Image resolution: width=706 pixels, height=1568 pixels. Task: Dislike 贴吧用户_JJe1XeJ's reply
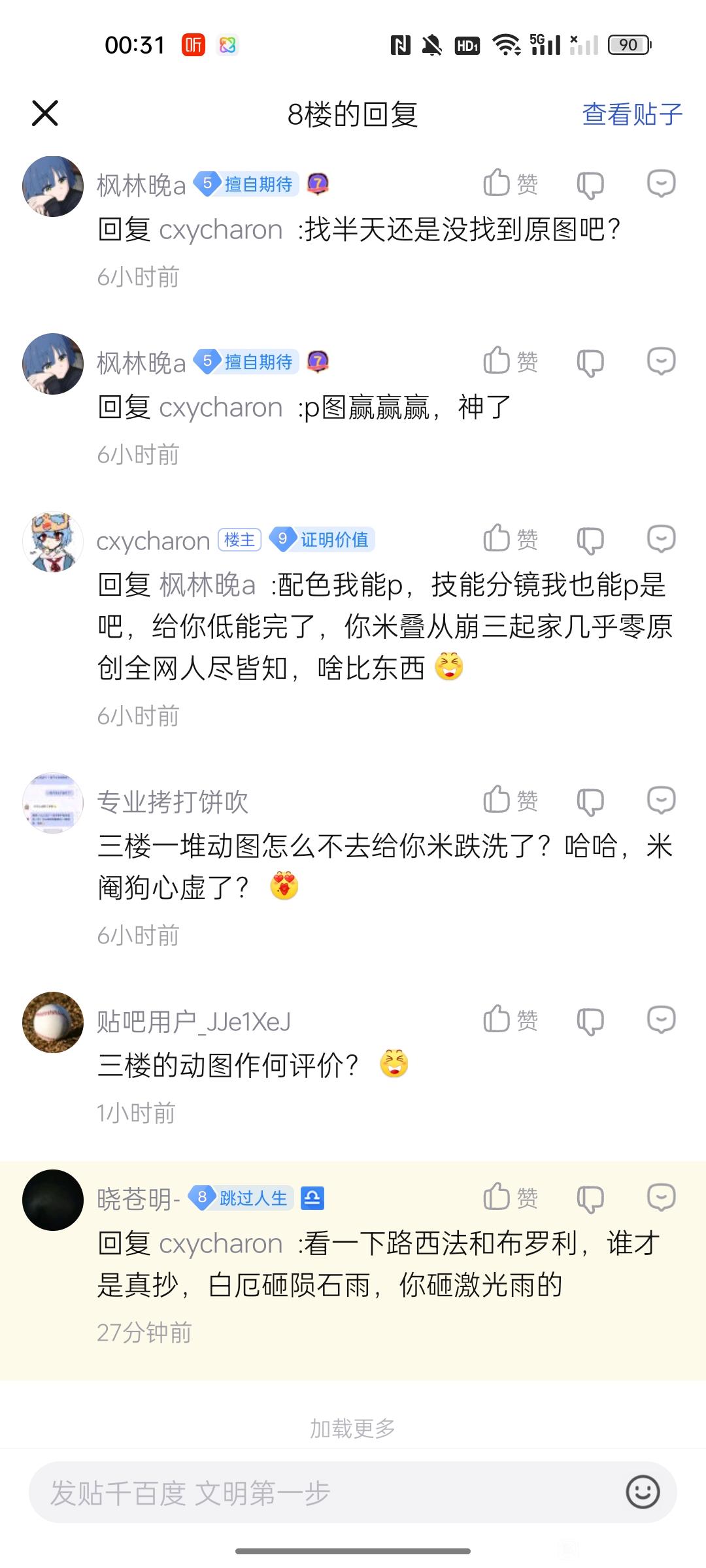[590, 1021]
